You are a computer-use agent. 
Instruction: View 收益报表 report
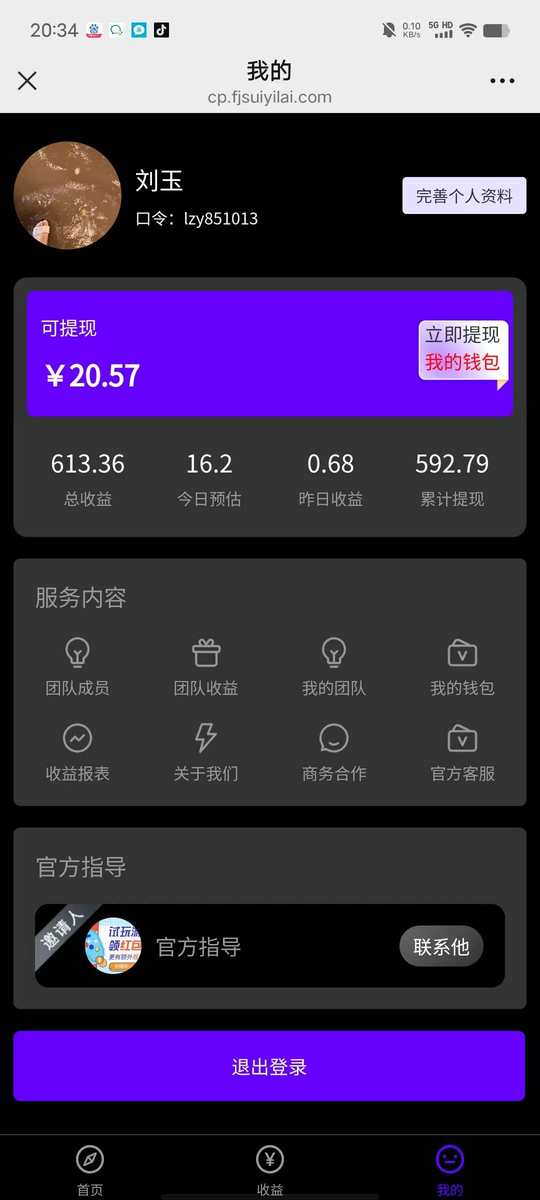77,752
